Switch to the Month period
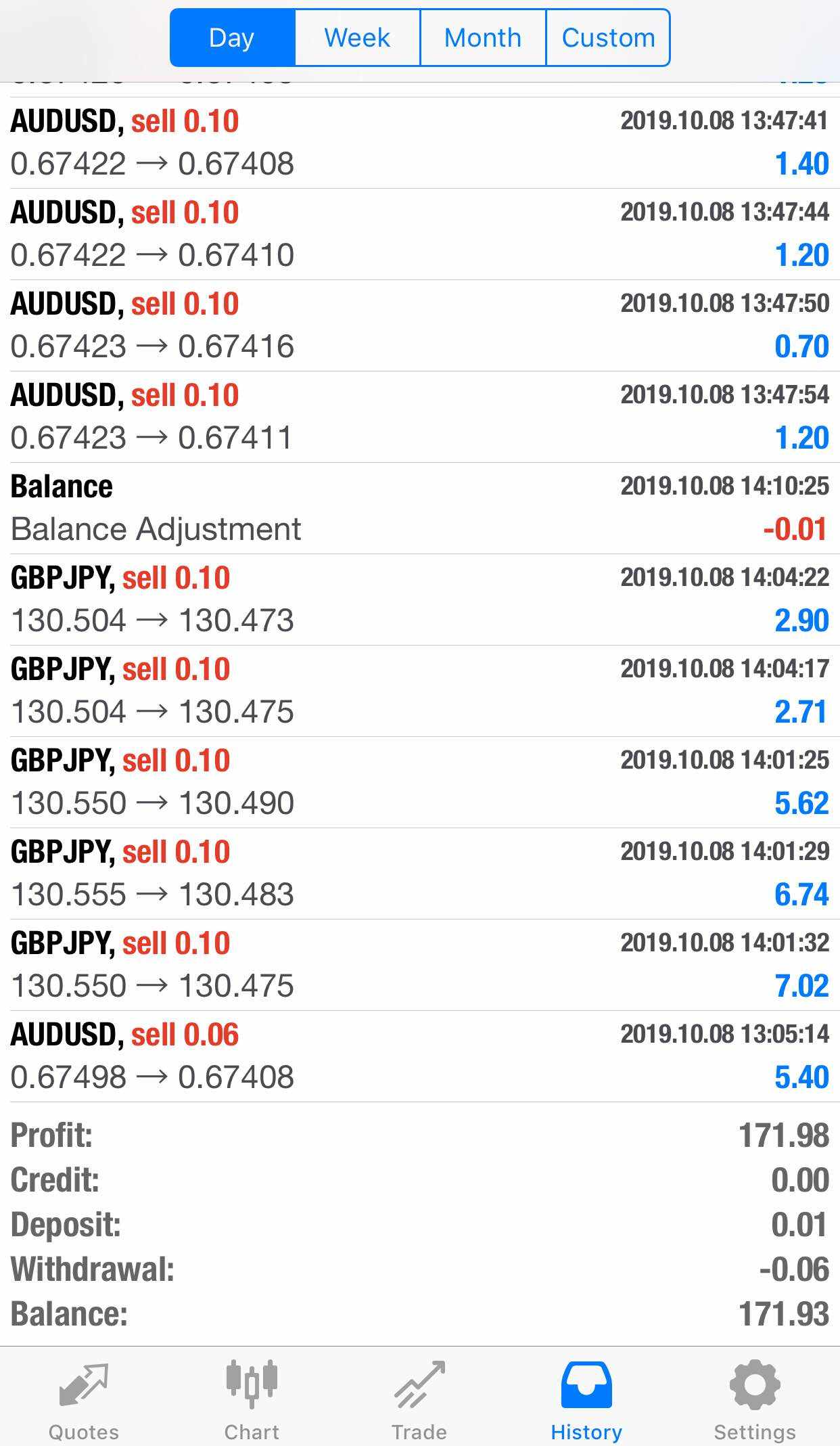Screen dimensions: 840x1446 click(x=483, y=38)
